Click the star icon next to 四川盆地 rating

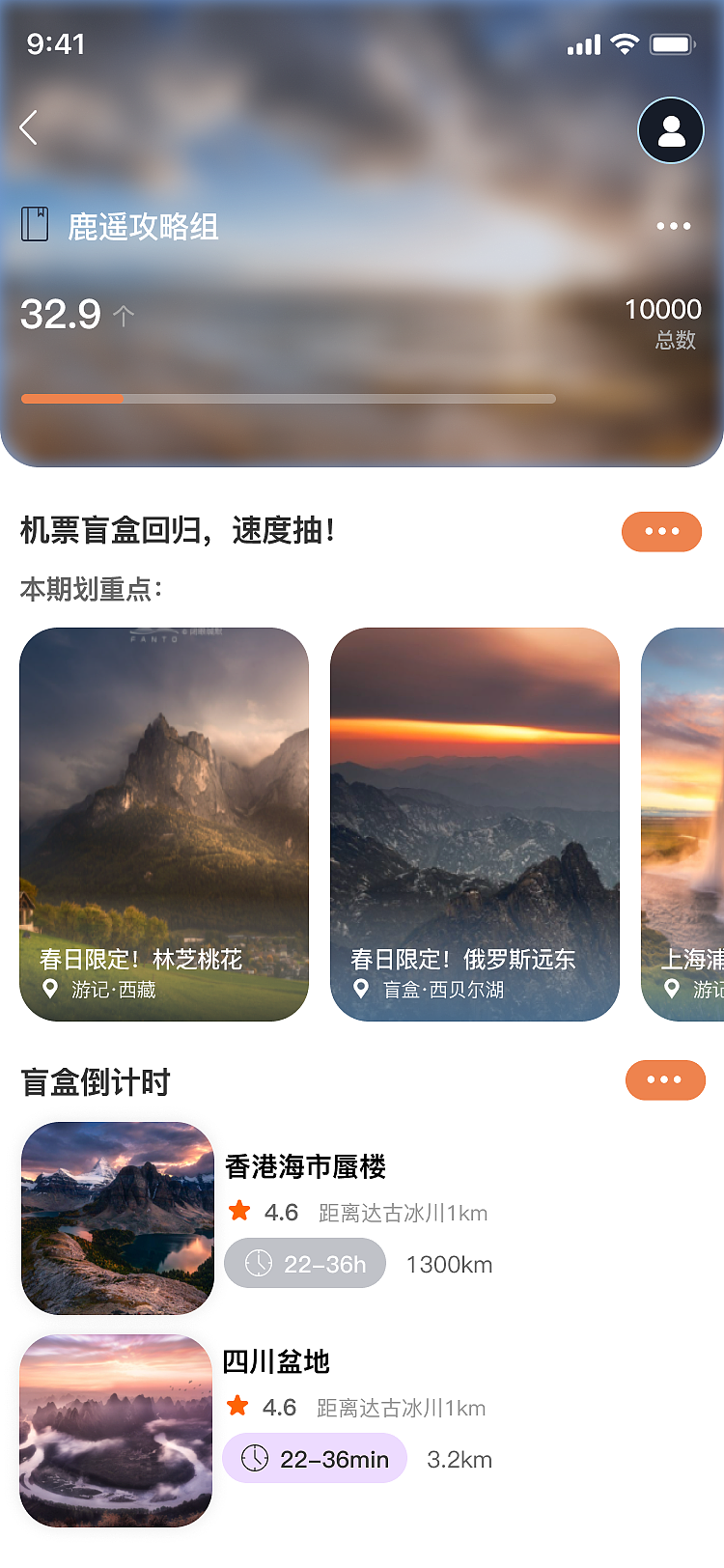pos(236,1408)
